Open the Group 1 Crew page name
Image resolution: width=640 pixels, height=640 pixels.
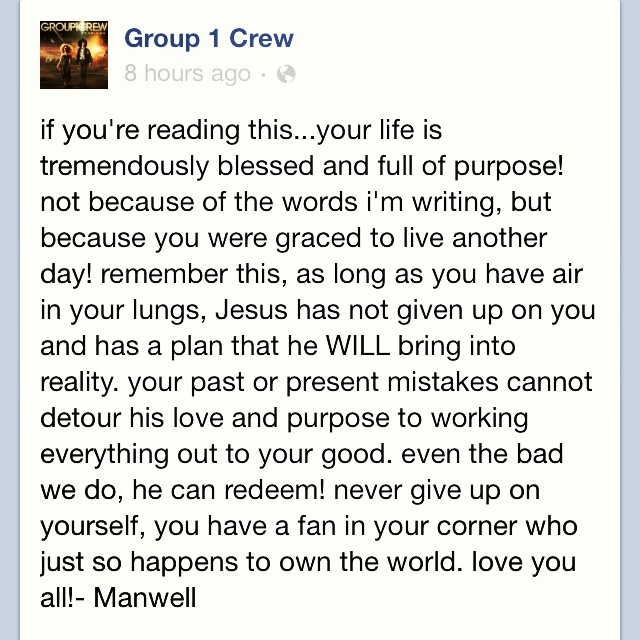207,38
